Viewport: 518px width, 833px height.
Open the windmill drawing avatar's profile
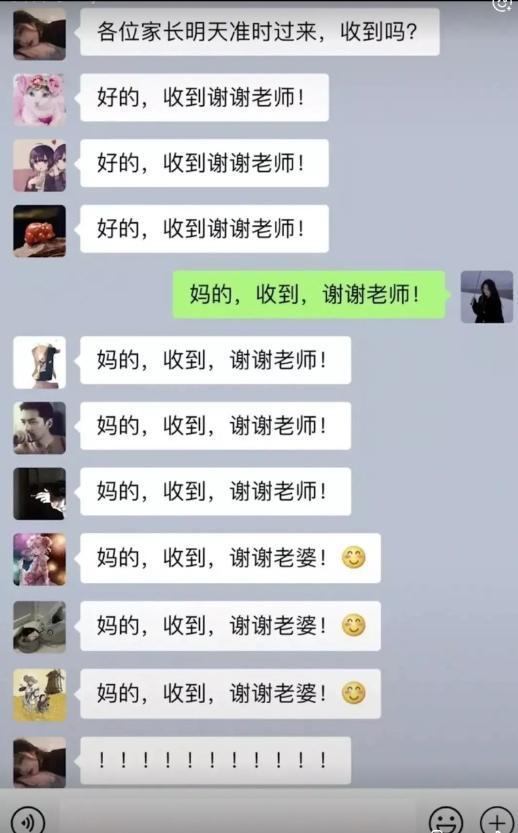[x=39, y=695]
